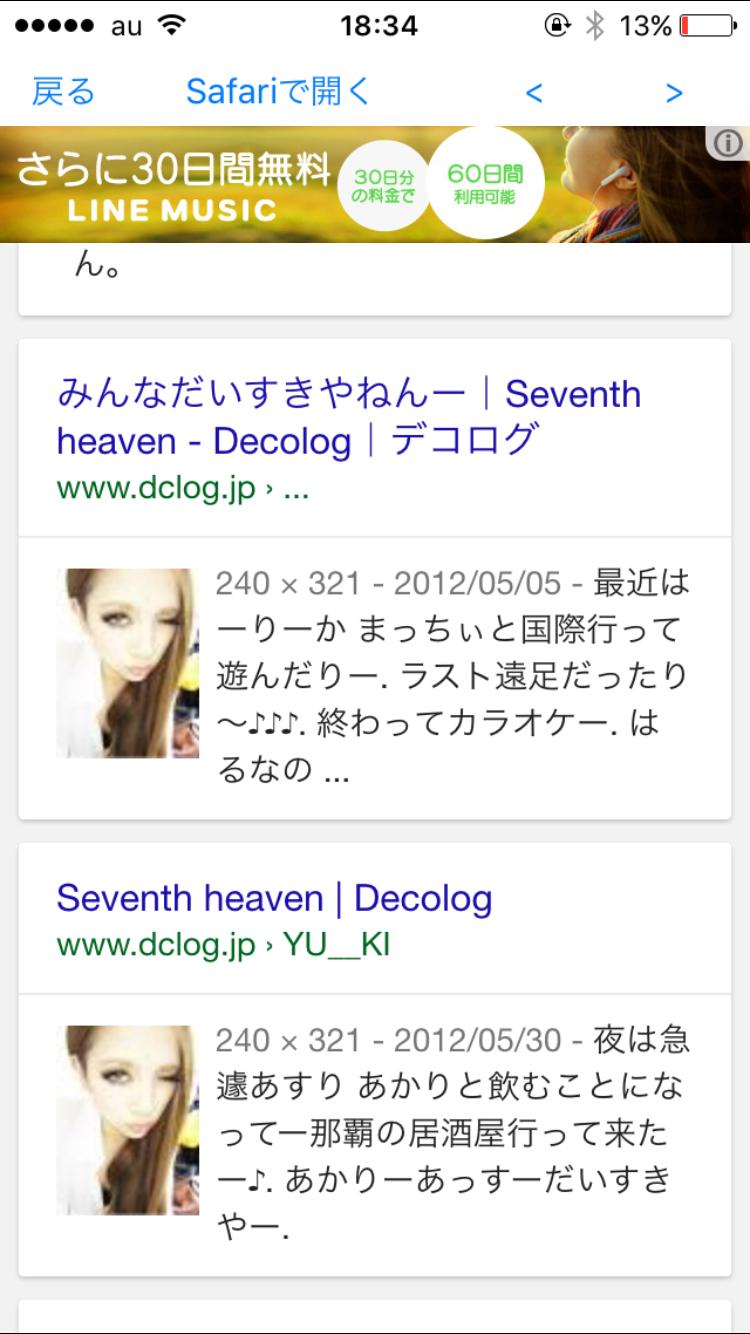Screen dimensions: 750x1334
Task: Open the ad info icon
Action: pyautogui.click(x=728, y=144)
